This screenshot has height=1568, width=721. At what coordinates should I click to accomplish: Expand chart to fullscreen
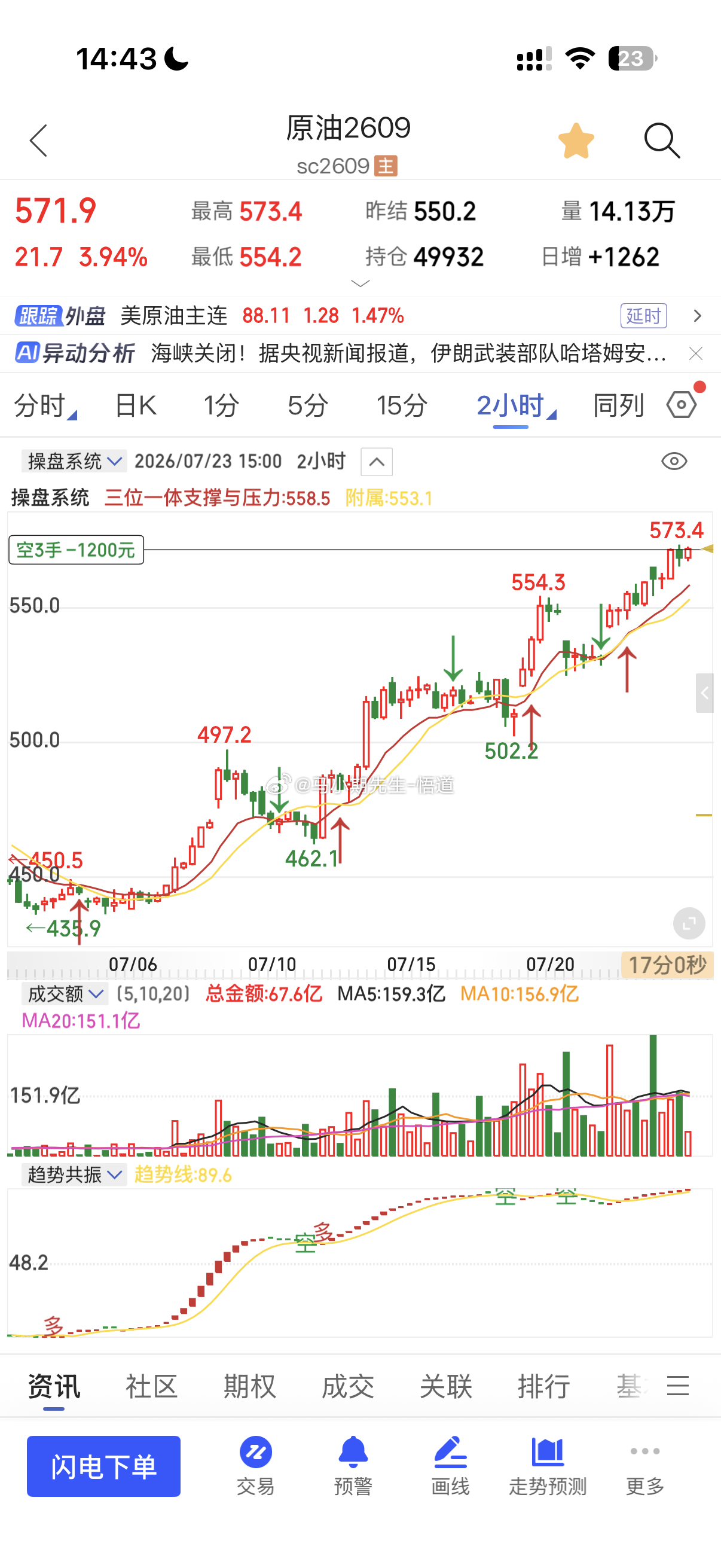coord(689,923)
